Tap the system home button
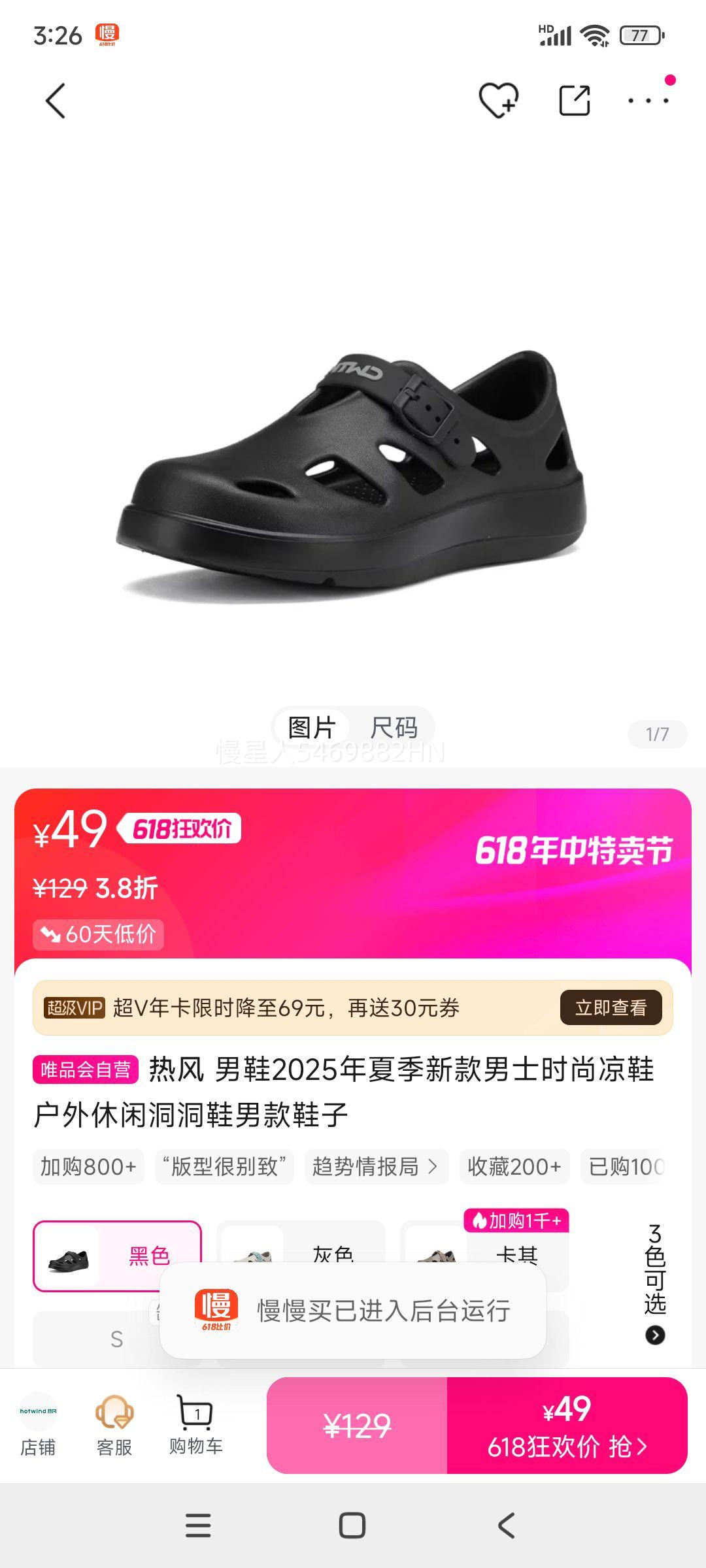706x1568 pixels. (x=352, y=1526)
